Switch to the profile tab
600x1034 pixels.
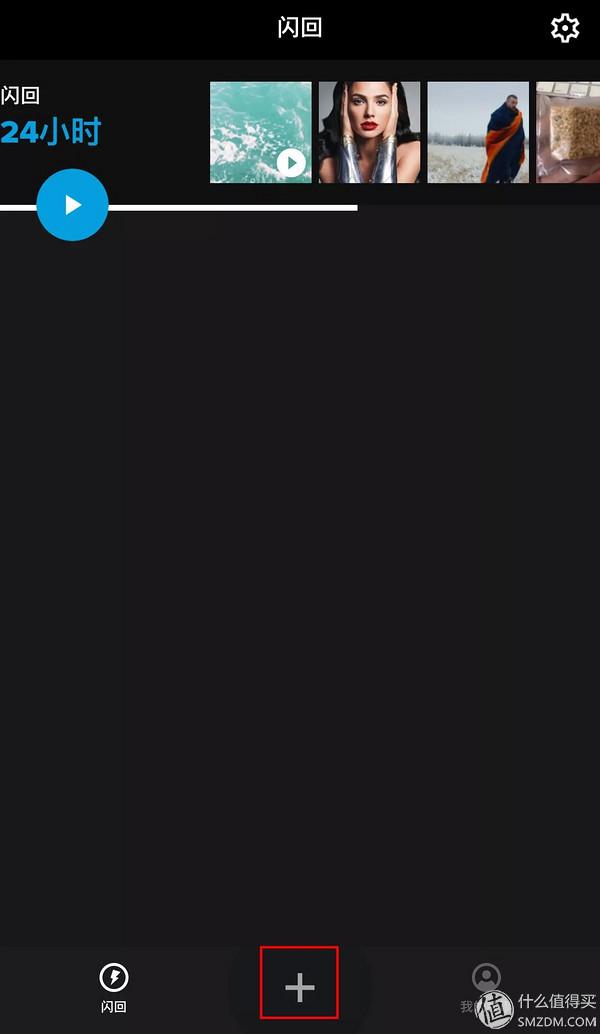coord(486,985)
